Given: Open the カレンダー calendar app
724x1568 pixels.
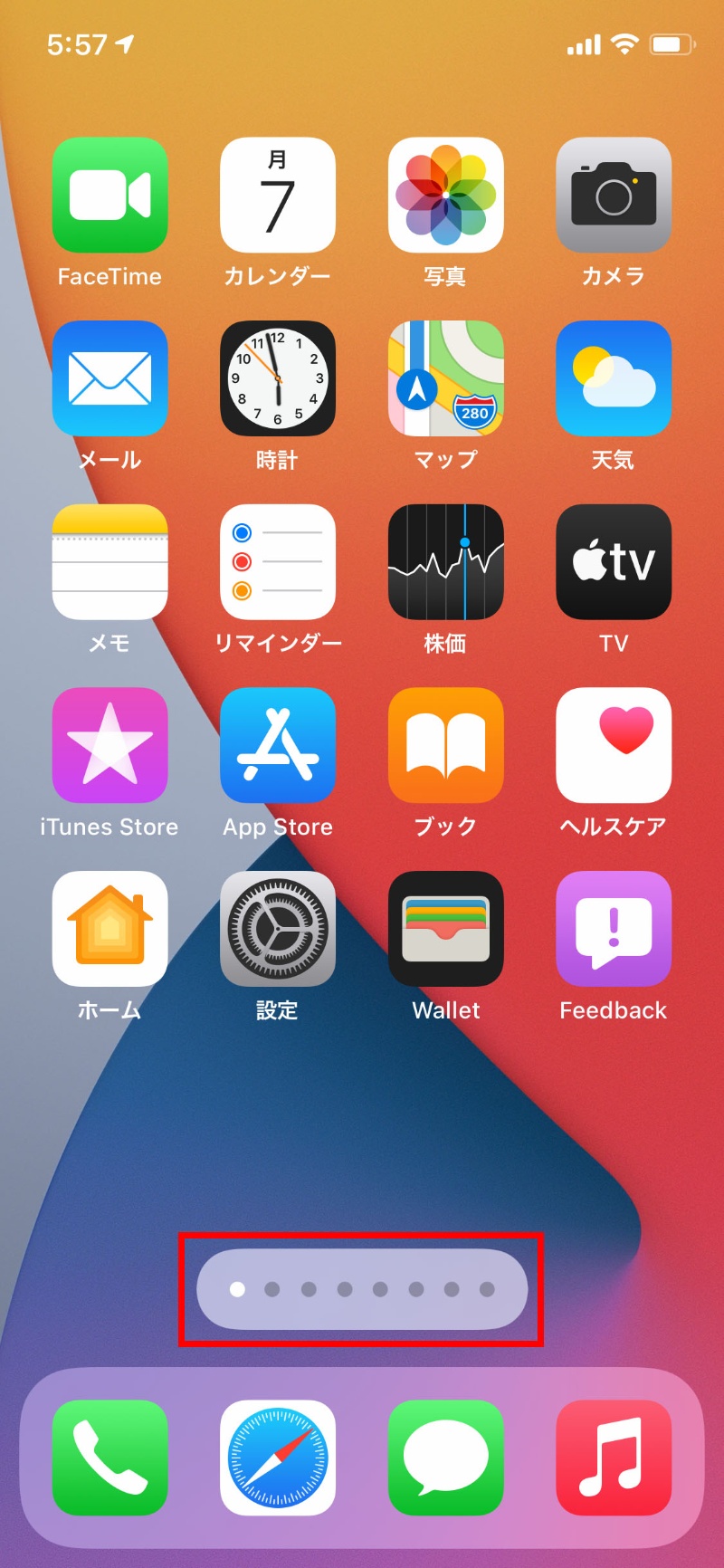Looking at the screenshot, I should [278, 195].
